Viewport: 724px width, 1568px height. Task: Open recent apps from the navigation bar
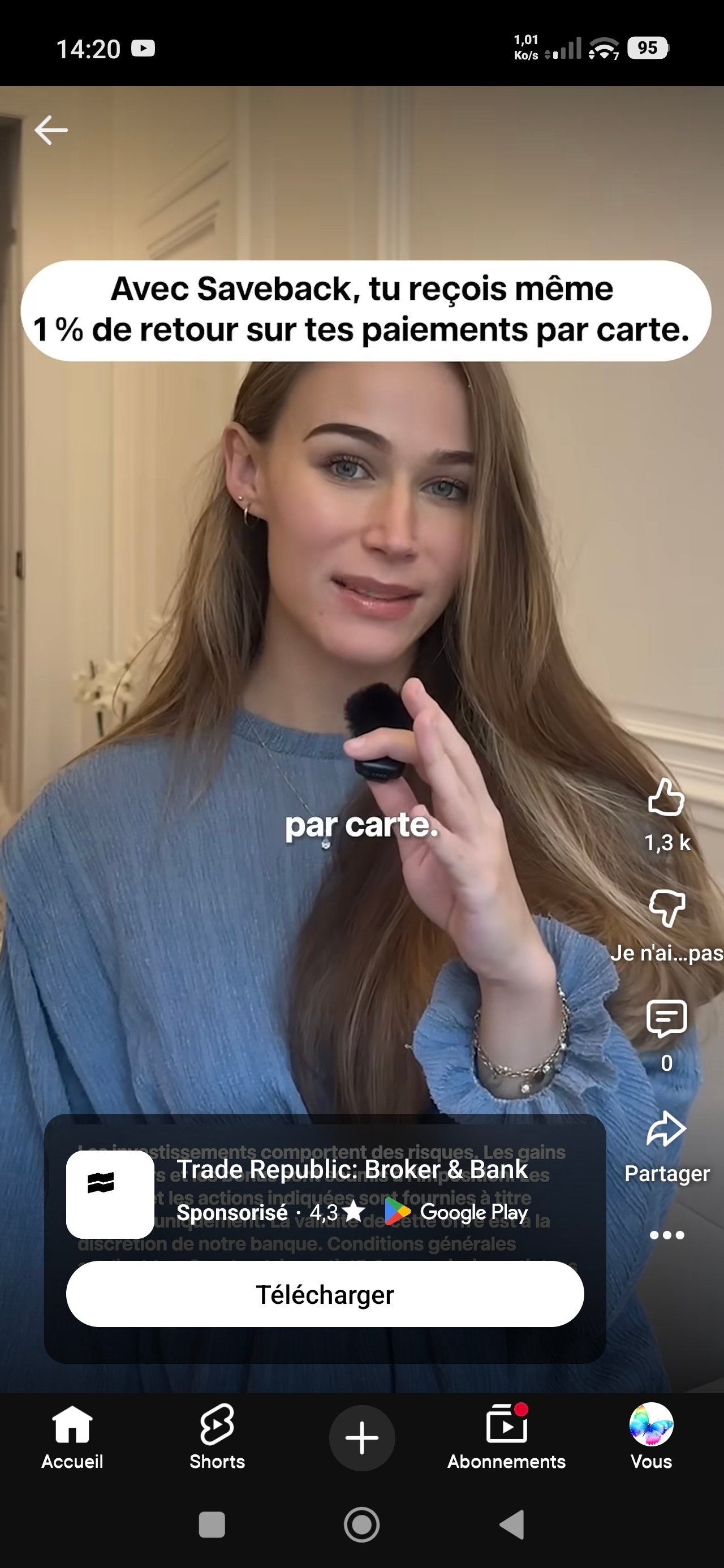212,1525
